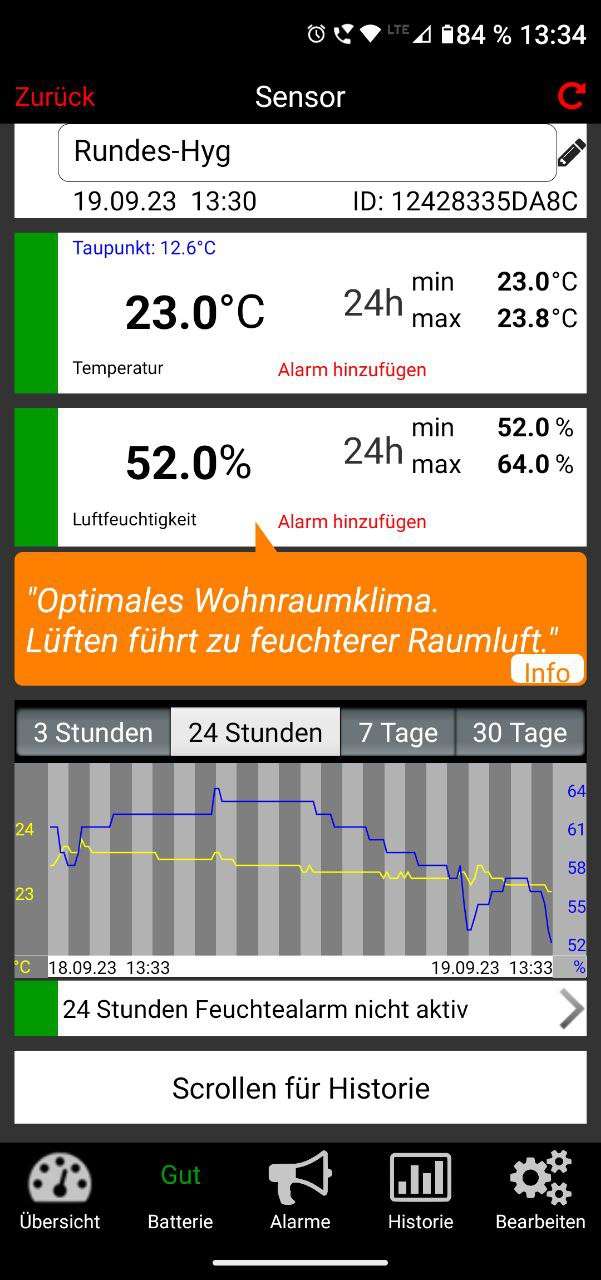The height and width of the screenshot is (1280, 601).
Task: Open the 24 Stunden Feuchtealarm row
Action: 300,1009
